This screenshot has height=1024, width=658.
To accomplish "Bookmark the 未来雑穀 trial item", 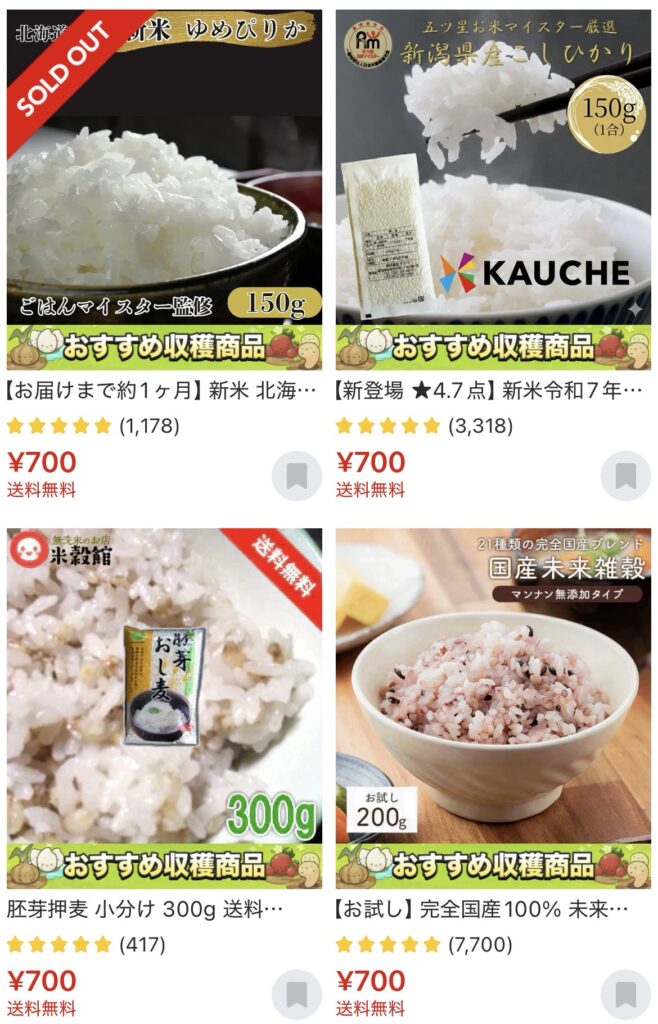I will pyautogui.click(x=625, y=994).
